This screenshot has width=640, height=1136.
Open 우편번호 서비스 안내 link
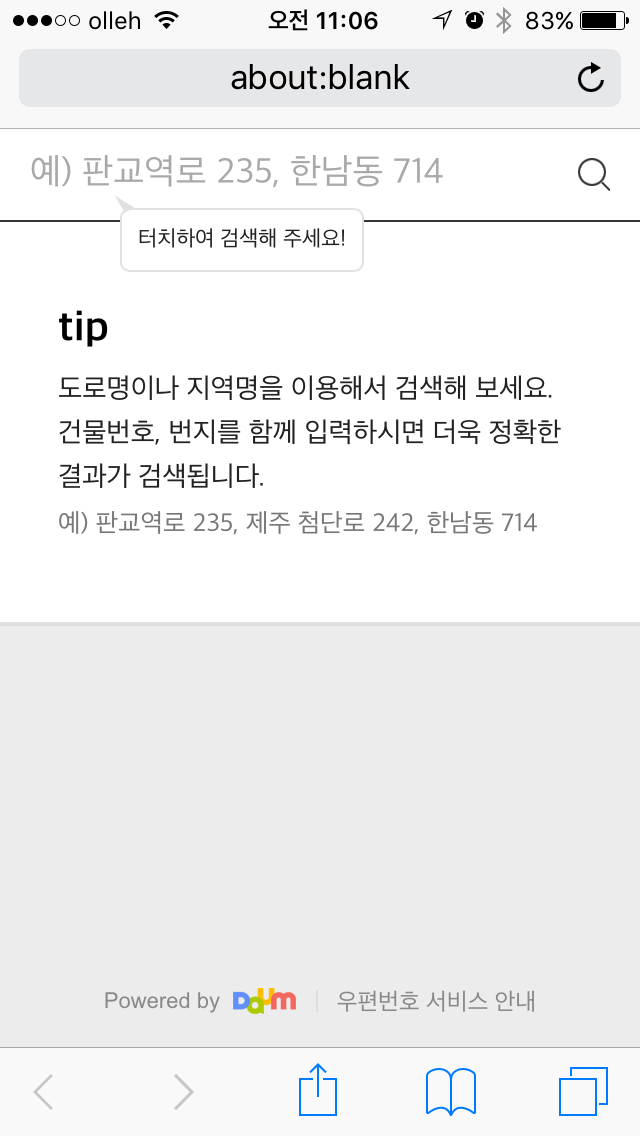436,1001
